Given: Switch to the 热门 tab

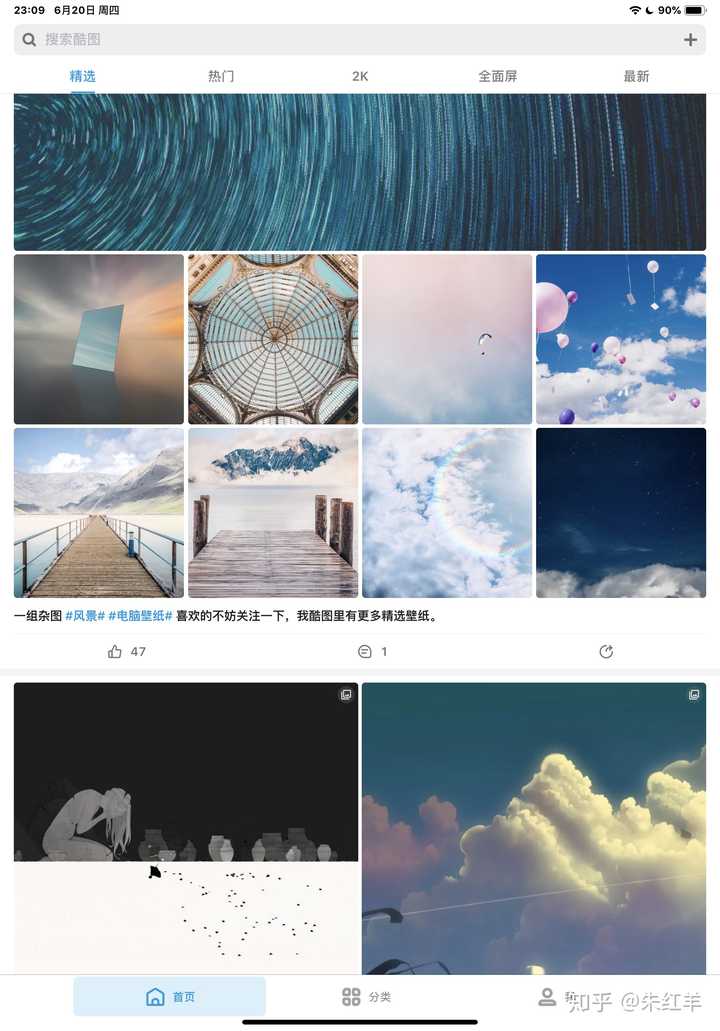Looking at the screenshot, I should [x=221, y=76].
